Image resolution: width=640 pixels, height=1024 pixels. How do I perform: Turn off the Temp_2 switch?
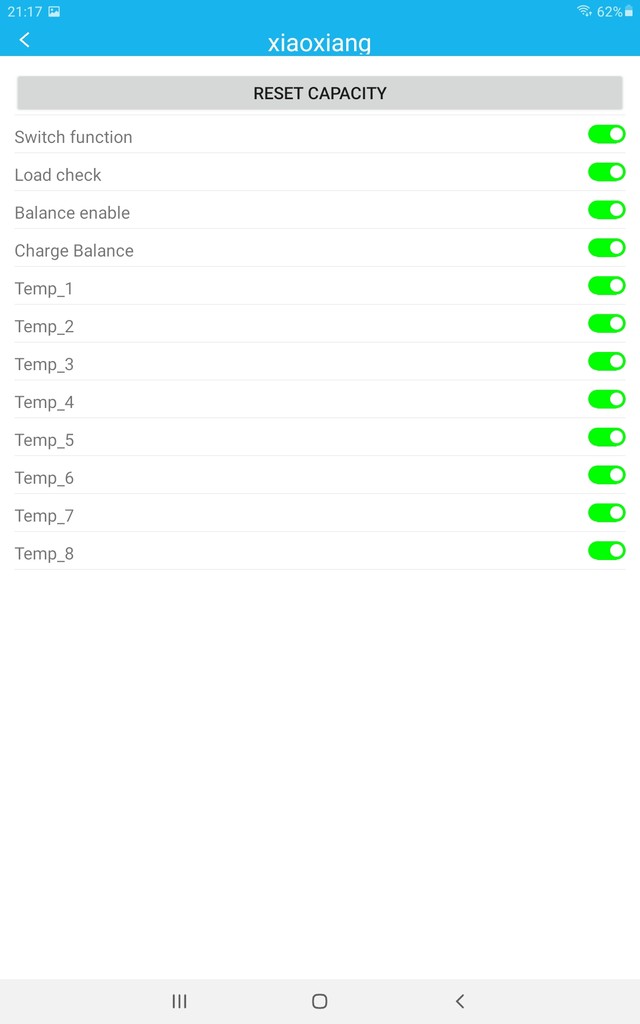pyautogui.click(x=606, y=324)
